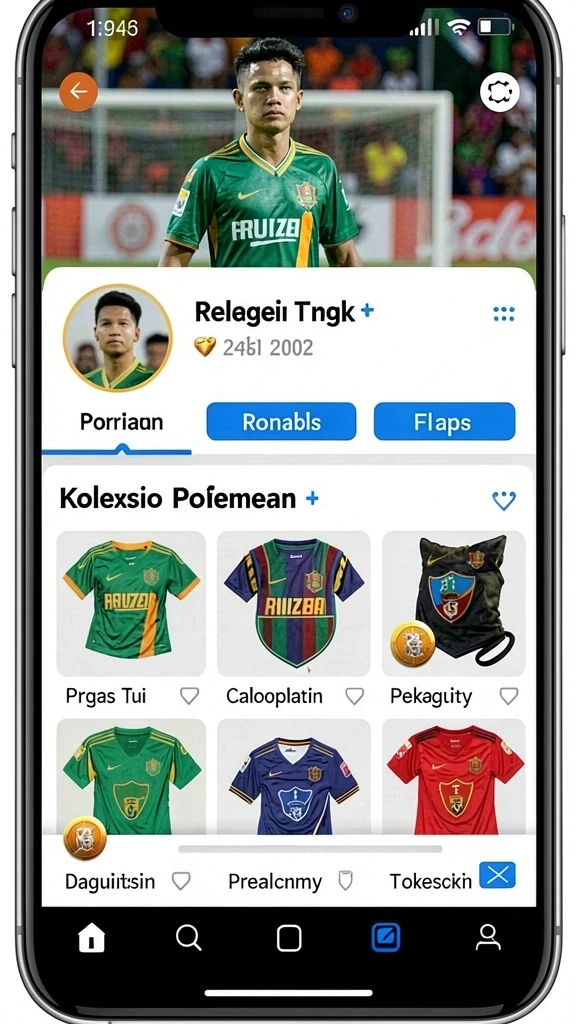This screenshot has width=576, height=1024.
Task: Open the Daguiitsin green jersey
Action: 131,776
